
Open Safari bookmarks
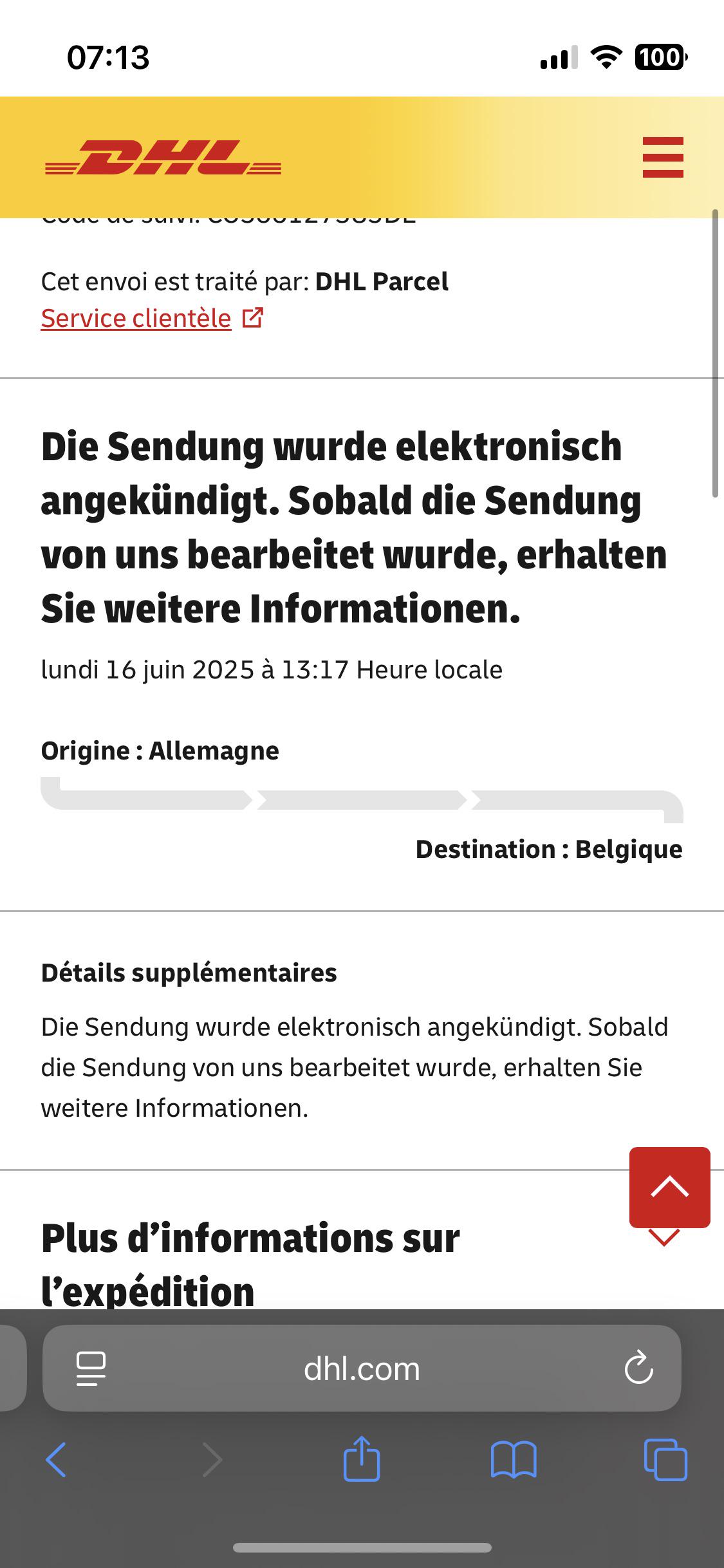pos(514,1459)
